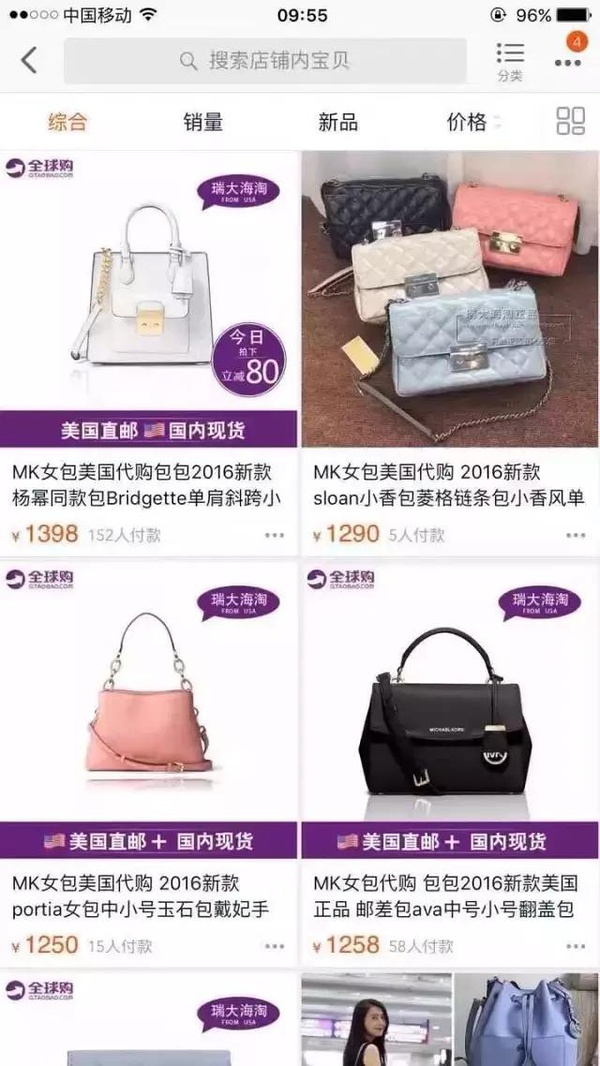Show more options for the ¥1250 item
Screen dimensions: 600x1066
275,946
